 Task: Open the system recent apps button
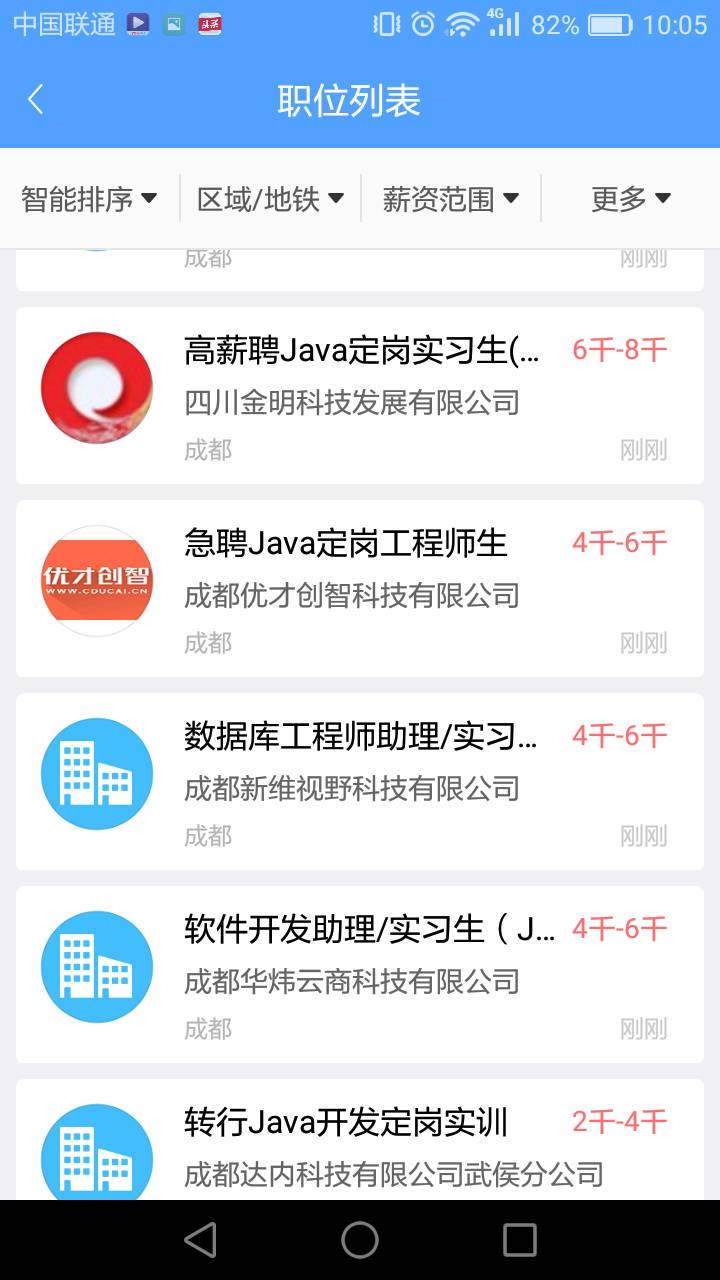tap(520, 1240)
